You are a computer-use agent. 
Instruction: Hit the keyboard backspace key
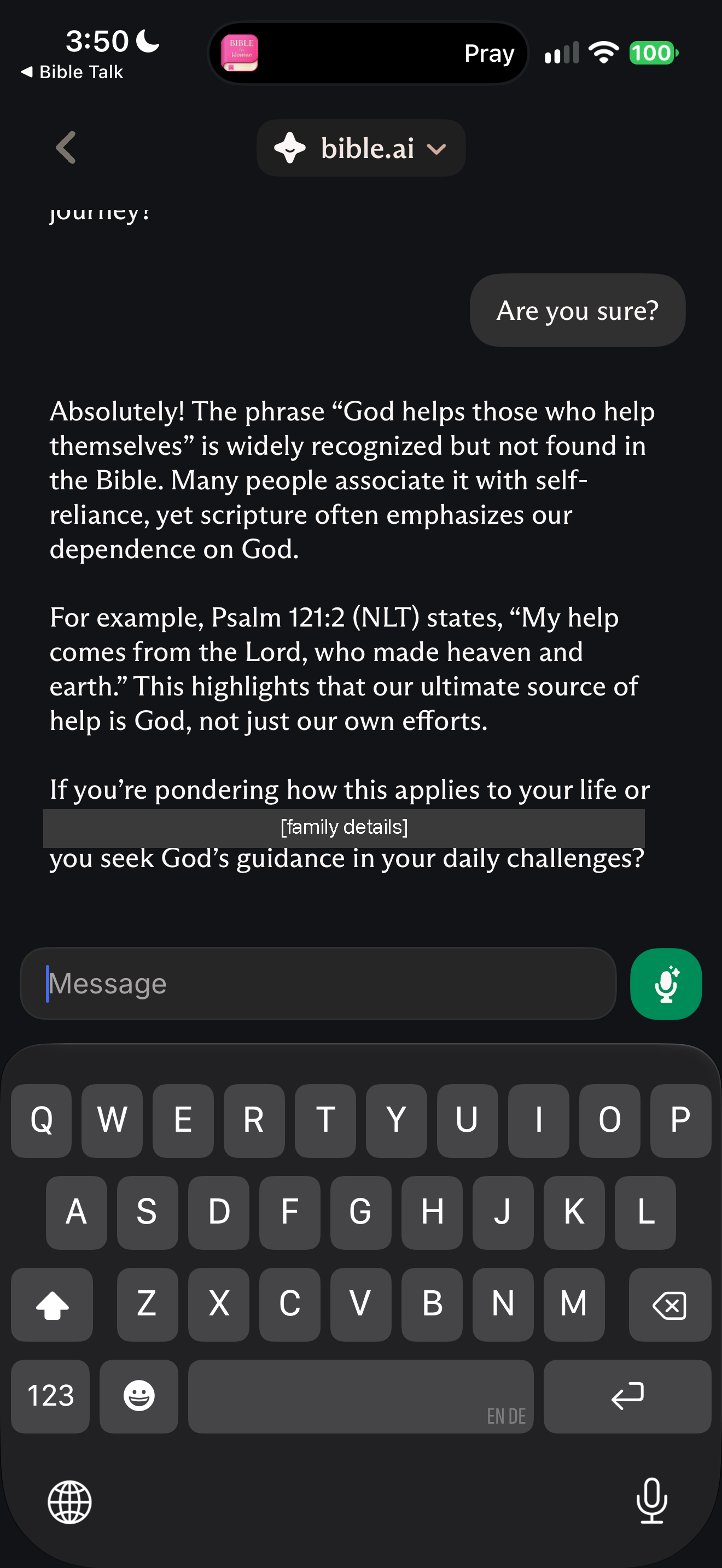click(x=669, y=1304)
